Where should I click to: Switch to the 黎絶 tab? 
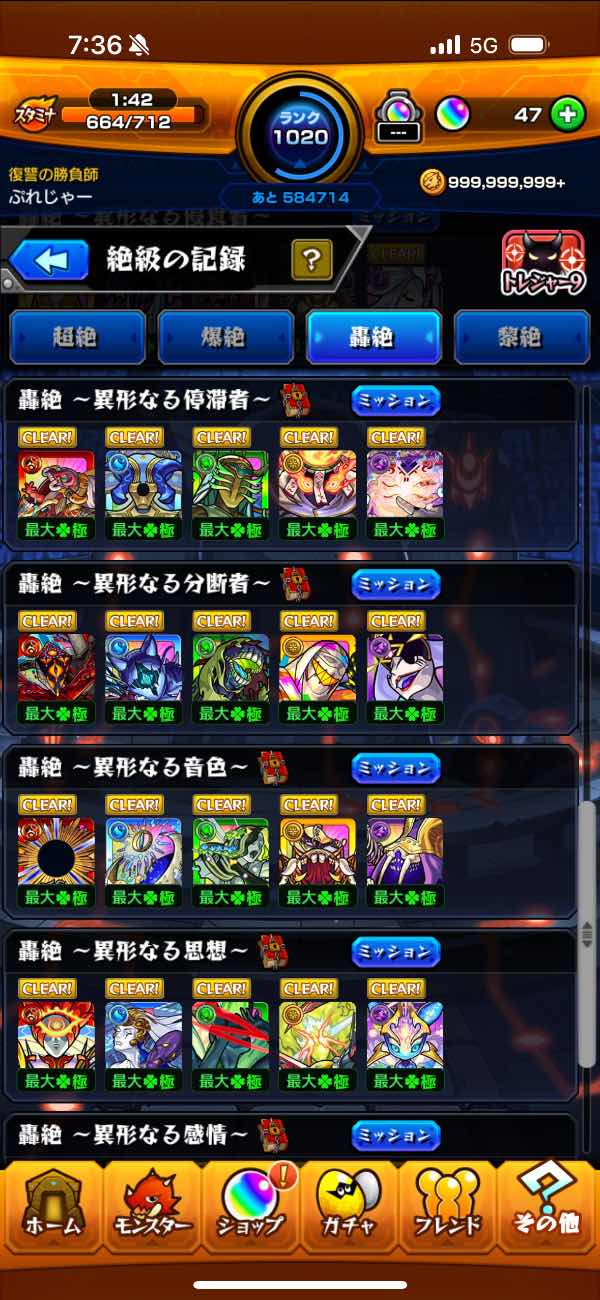pos(522,337)
